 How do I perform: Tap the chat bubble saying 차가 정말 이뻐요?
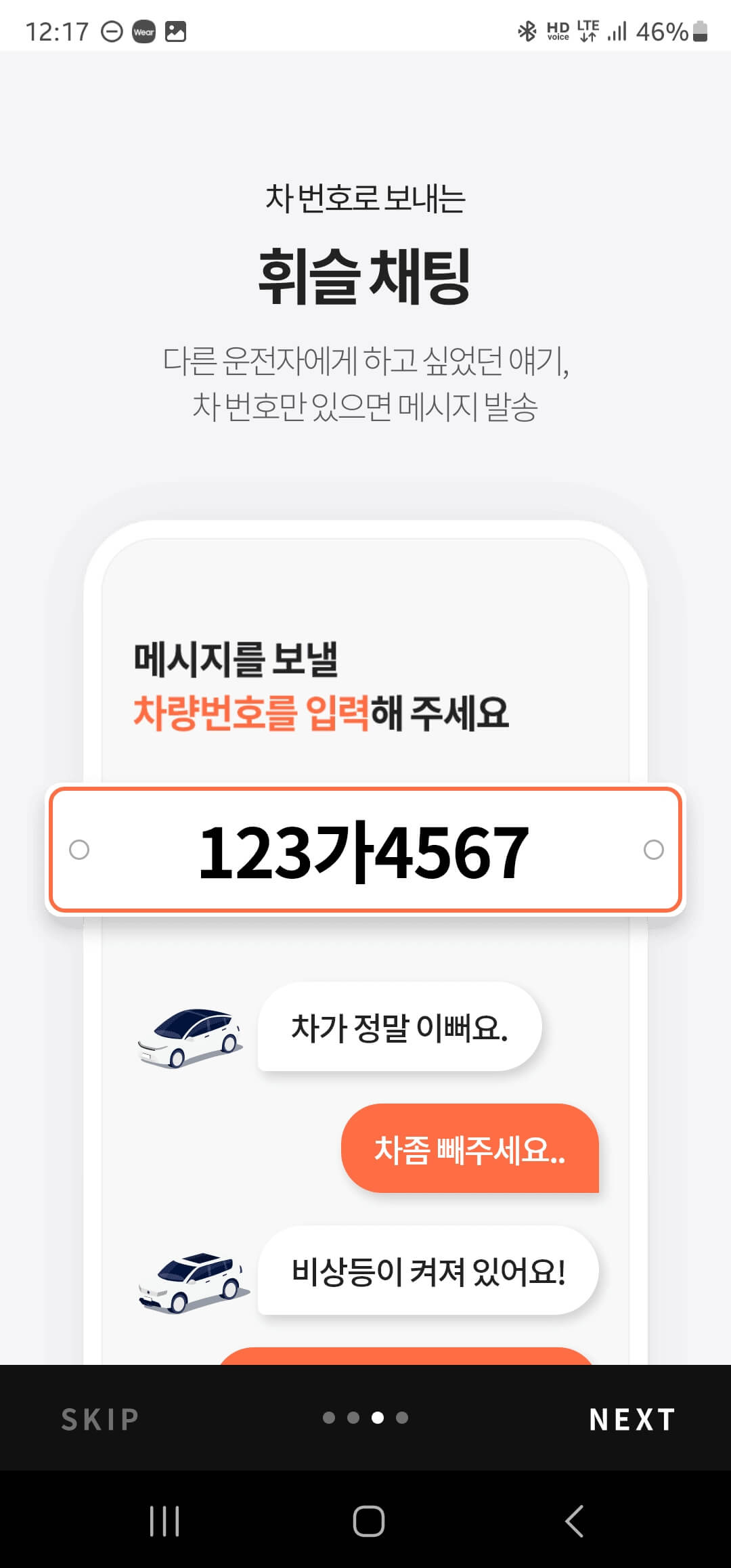click(x=399, y=1026)
